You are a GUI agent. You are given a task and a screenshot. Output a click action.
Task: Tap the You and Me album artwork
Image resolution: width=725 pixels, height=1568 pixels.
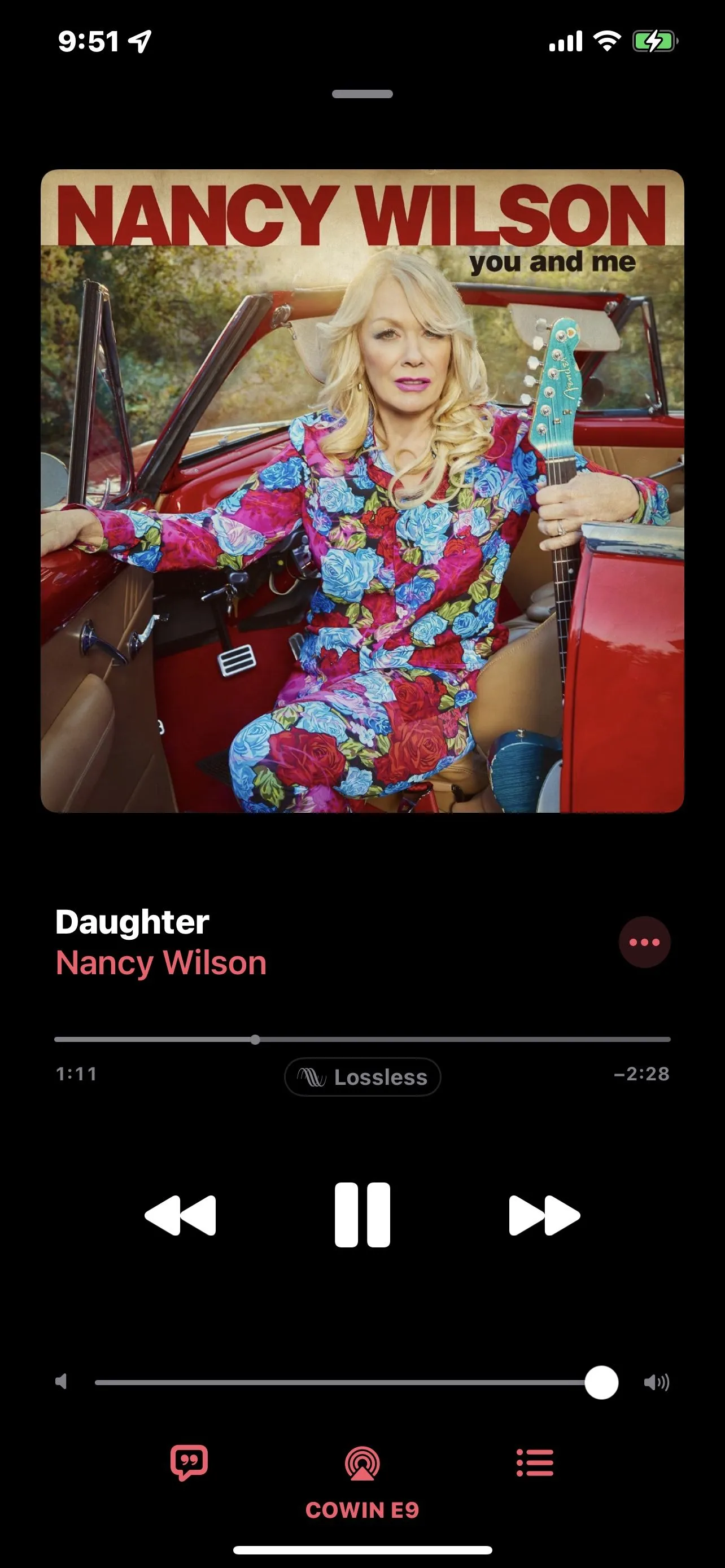click(362, 490)
